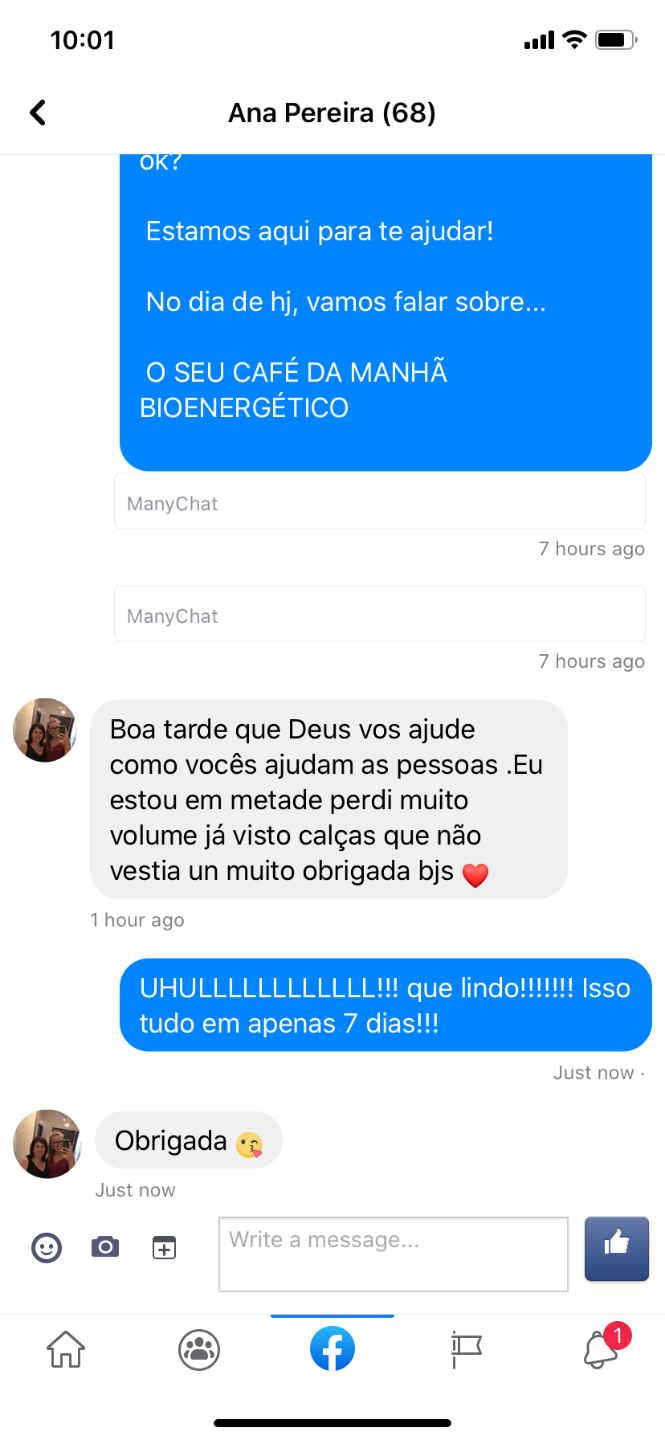The width and height of the screenshot is (665, 1440).
Task: Open the notifications bell
Action: pyautogui.click(x=601, y=1350)
